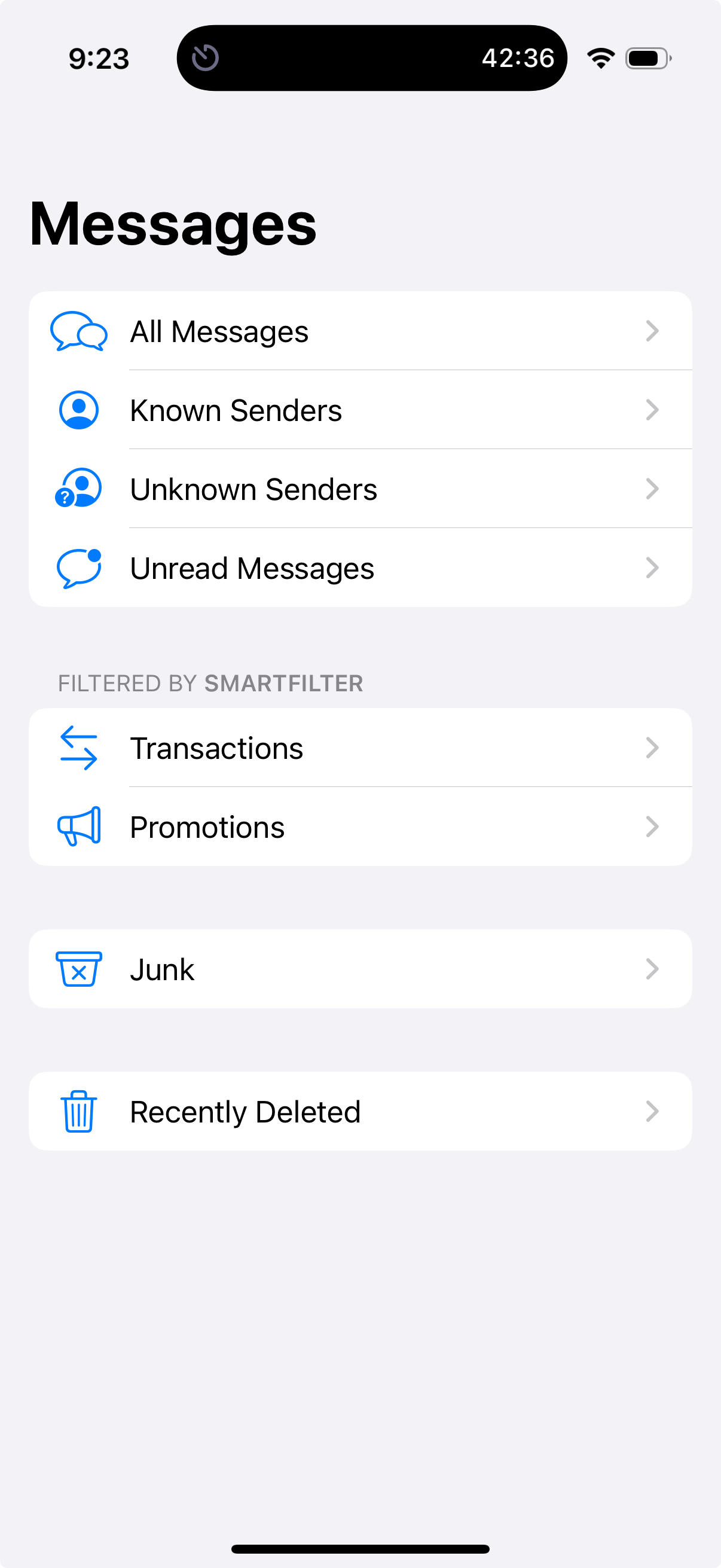This screenshot has width=721, height=1568.
Task: View Unread Messages
Action: (x=360, y=568)
